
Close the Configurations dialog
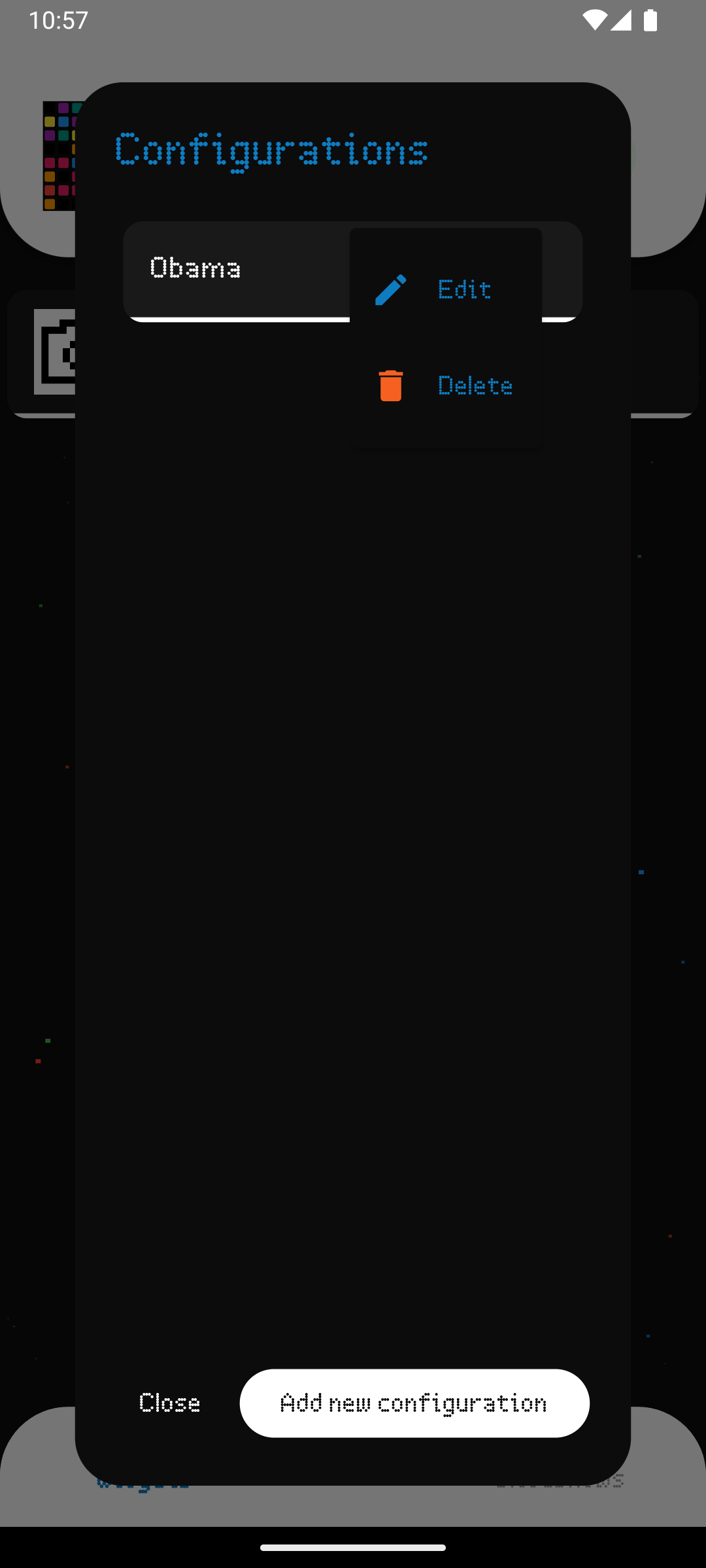point(170,1403)
